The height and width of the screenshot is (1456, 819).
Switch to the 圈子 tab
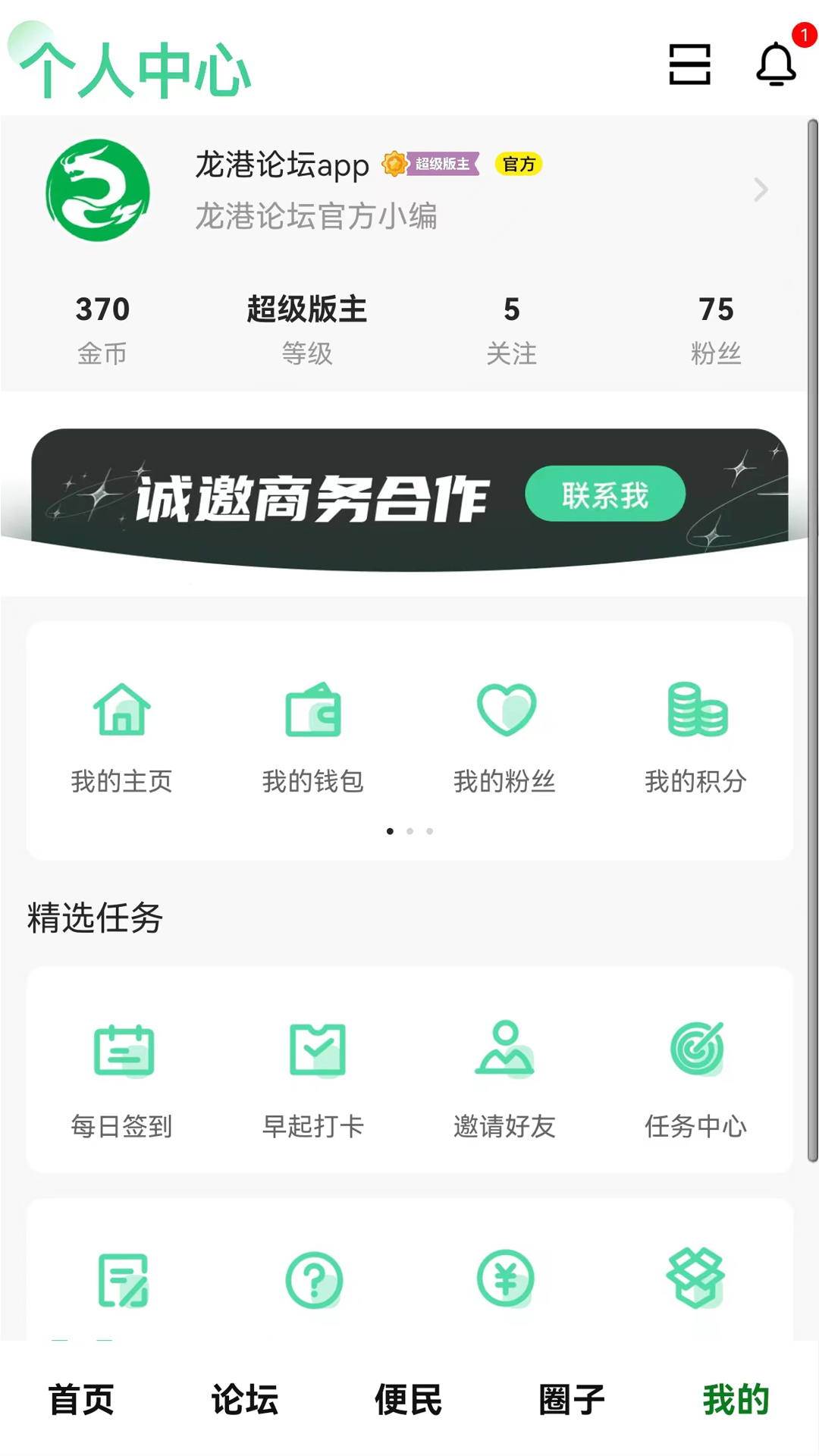coord(571,1401)
